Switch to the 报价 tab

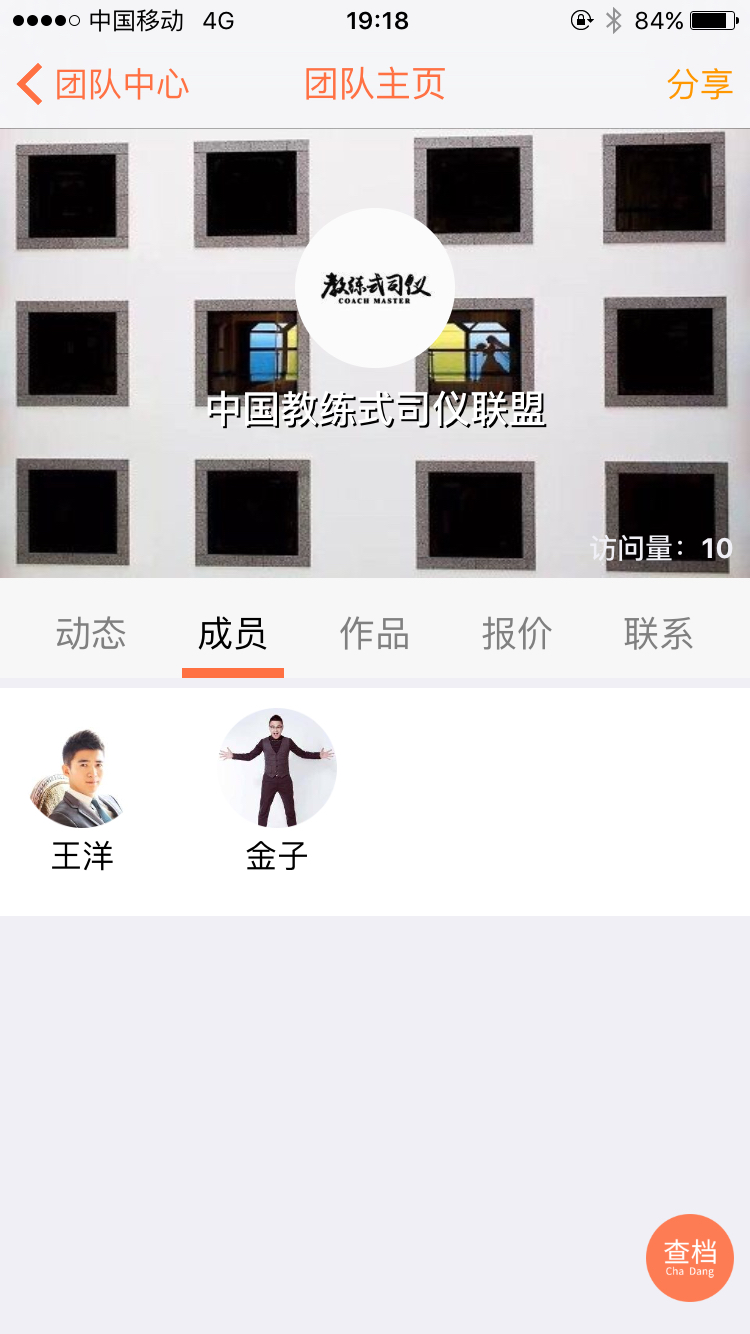click(517, 634)
